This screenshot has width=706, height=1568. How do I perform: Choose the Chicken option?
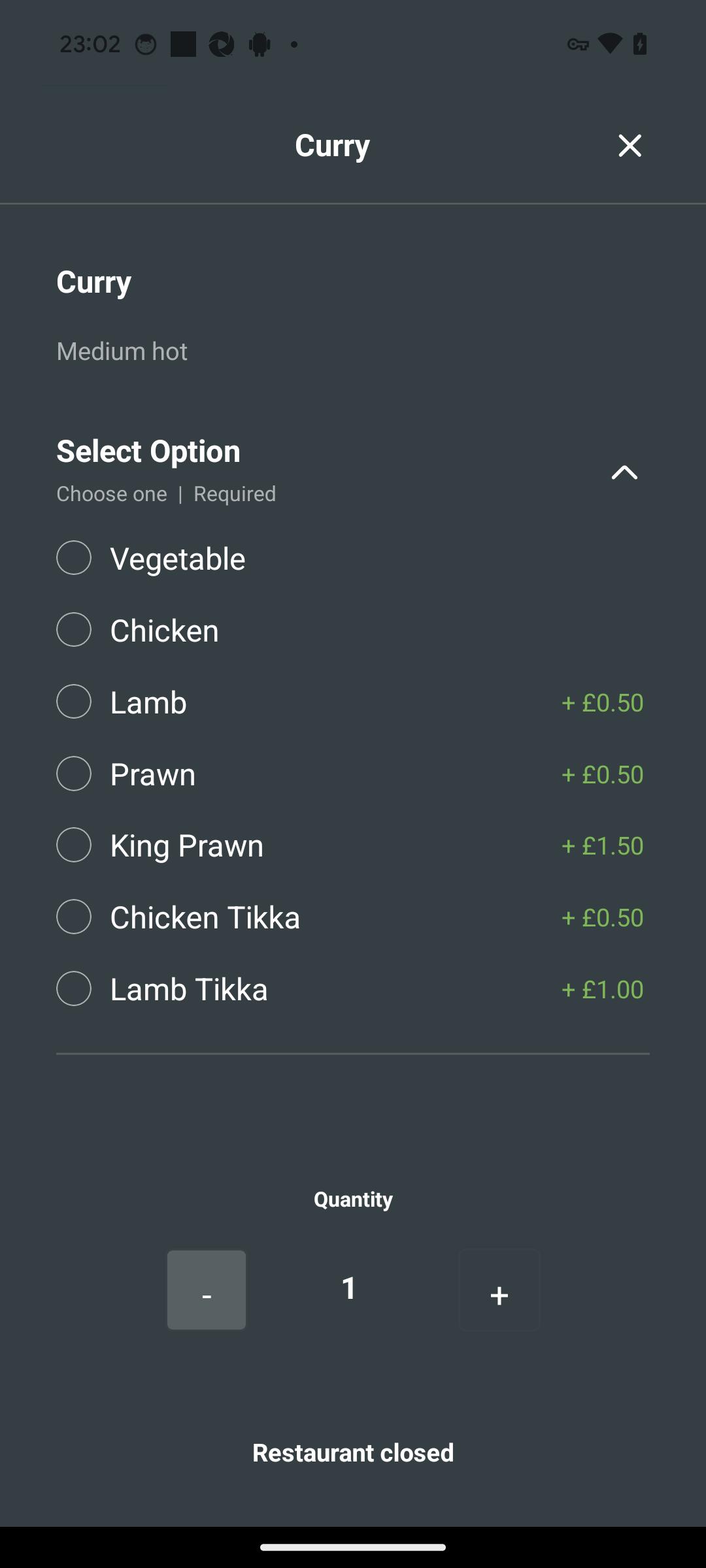tap(353, 630)
